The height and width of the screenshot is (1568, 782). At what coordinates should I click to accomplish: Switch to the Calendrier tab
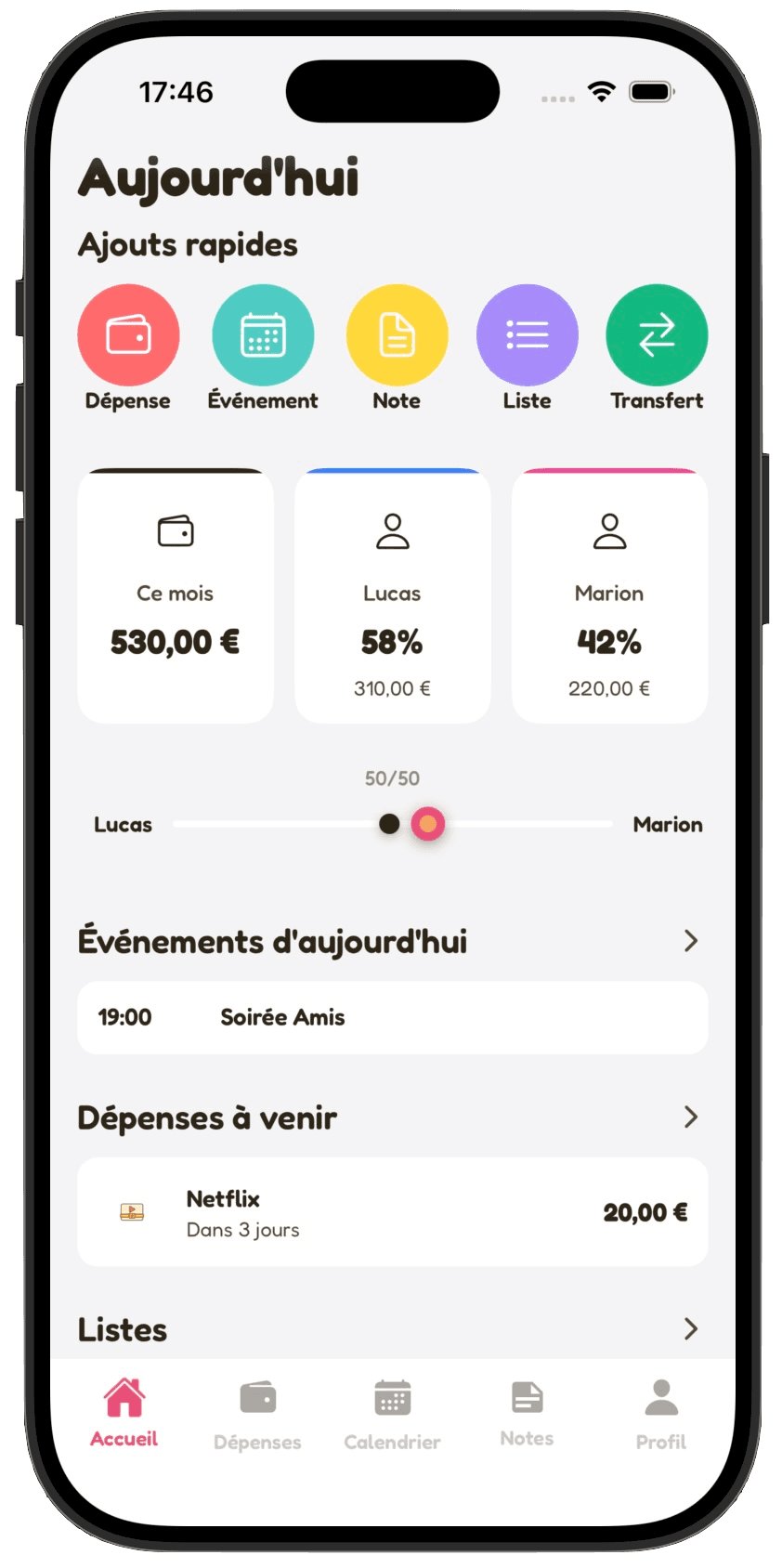[x=392, y=1415]
